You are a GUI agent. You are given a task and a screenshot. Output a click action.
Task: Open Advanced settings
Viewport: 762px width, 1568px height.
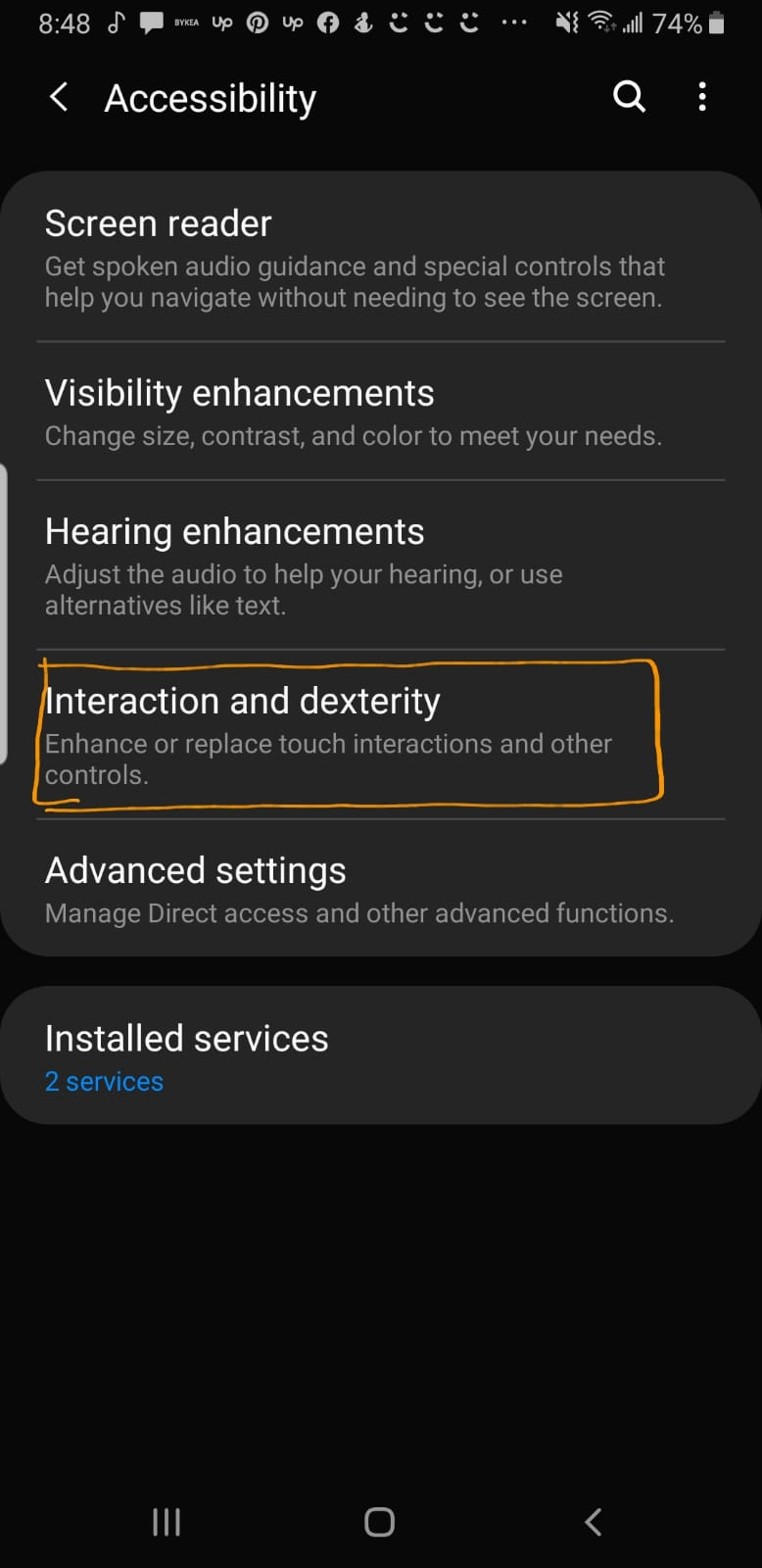(x=381, y=888)
